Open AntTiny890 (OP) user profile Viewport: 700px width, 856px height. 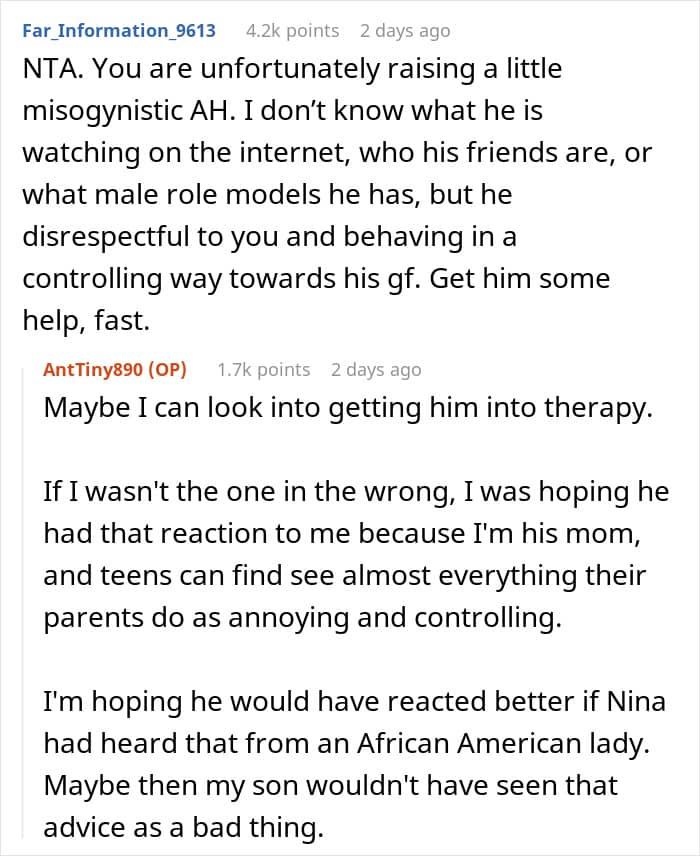pyautogui.click(x=115, y=370)
